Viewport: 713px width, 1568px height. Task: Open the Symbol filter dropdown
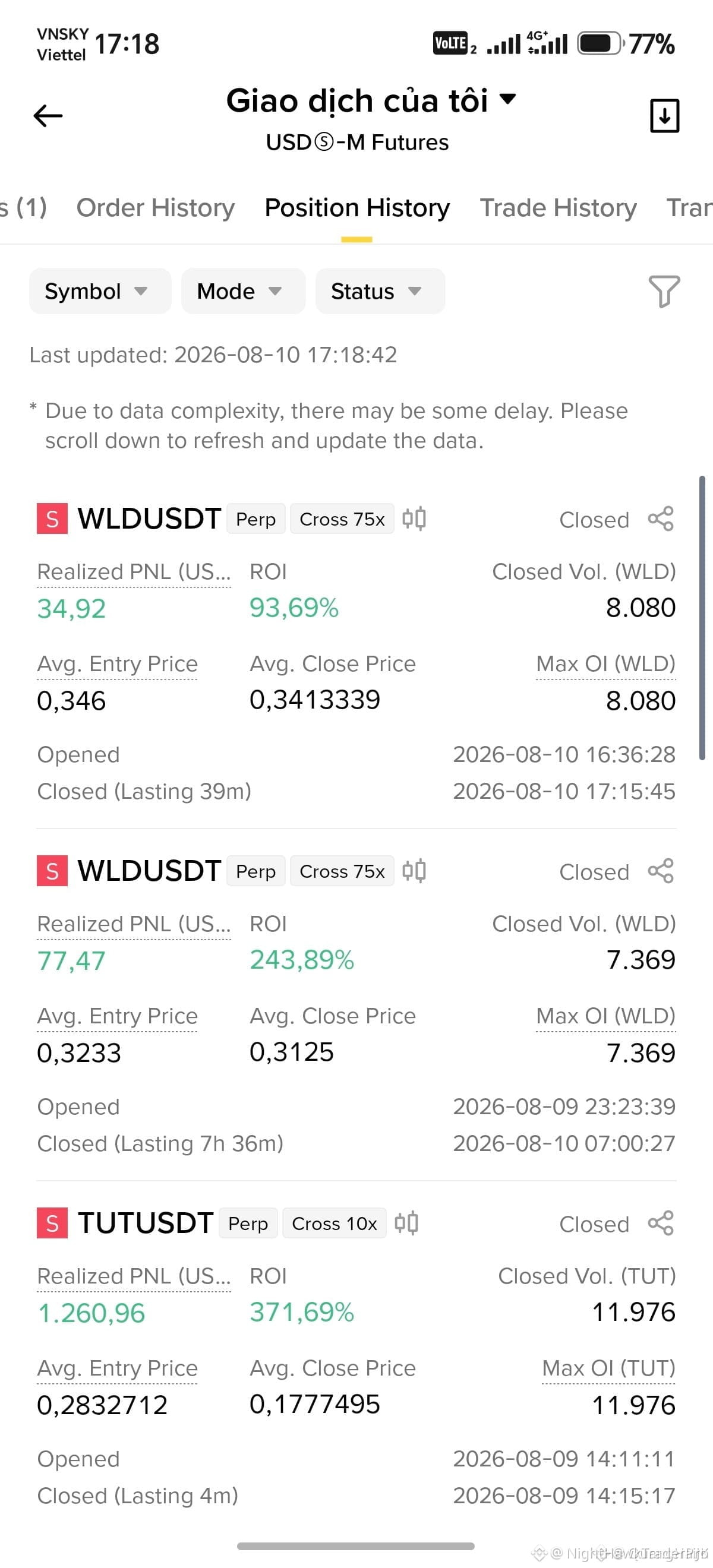(x=100, y=291)
